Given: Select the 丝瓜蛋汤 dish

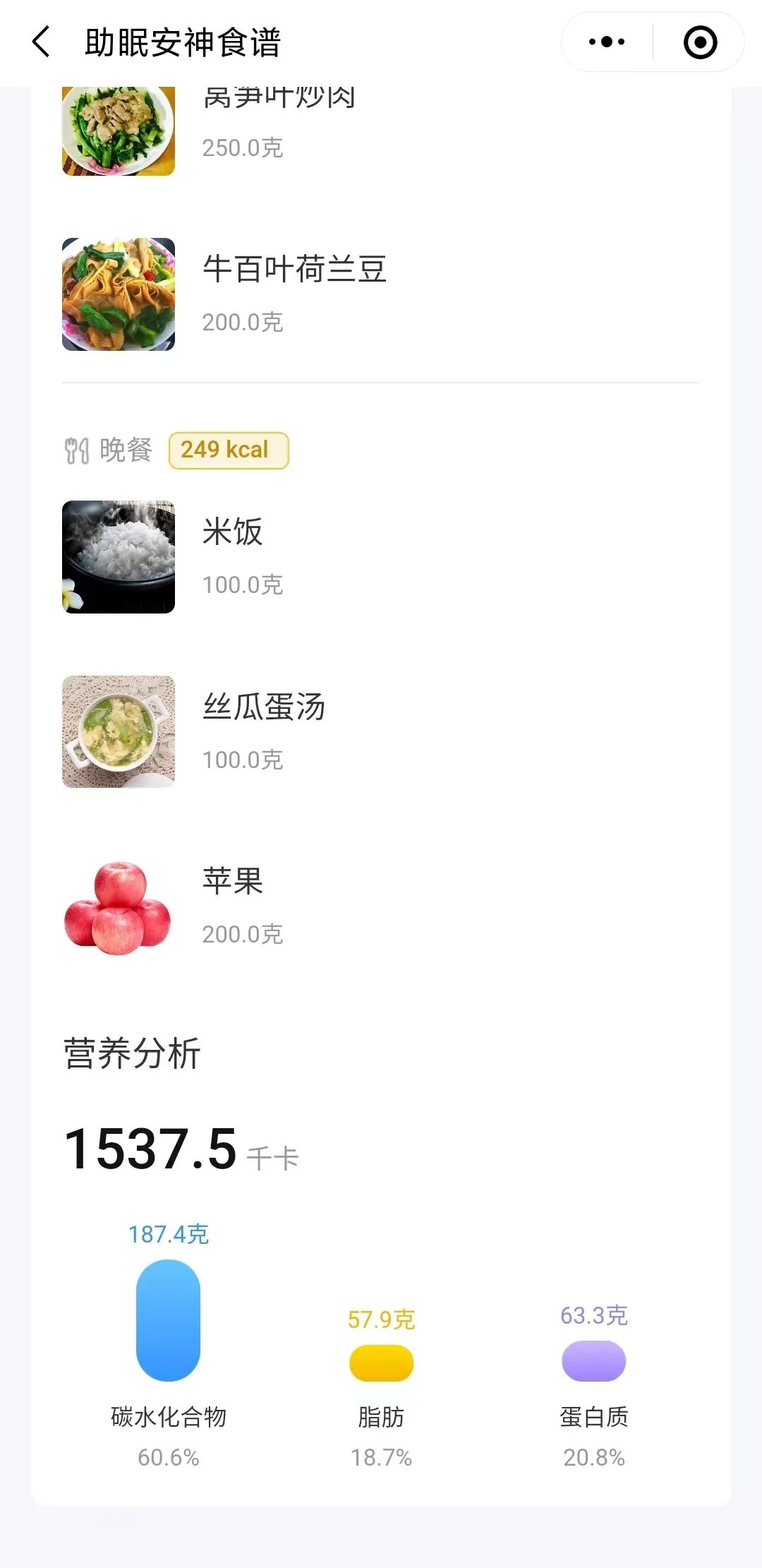Looking at the screenshot, I should coord(263,707).
